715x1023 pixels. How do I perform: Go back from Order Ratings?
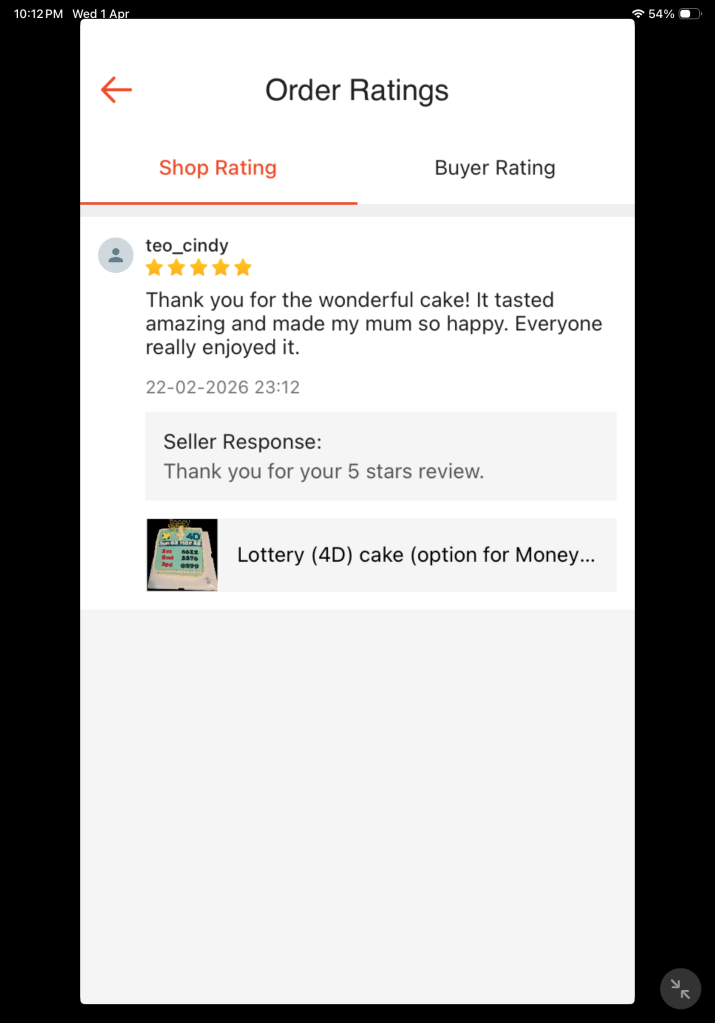(116, 90)
